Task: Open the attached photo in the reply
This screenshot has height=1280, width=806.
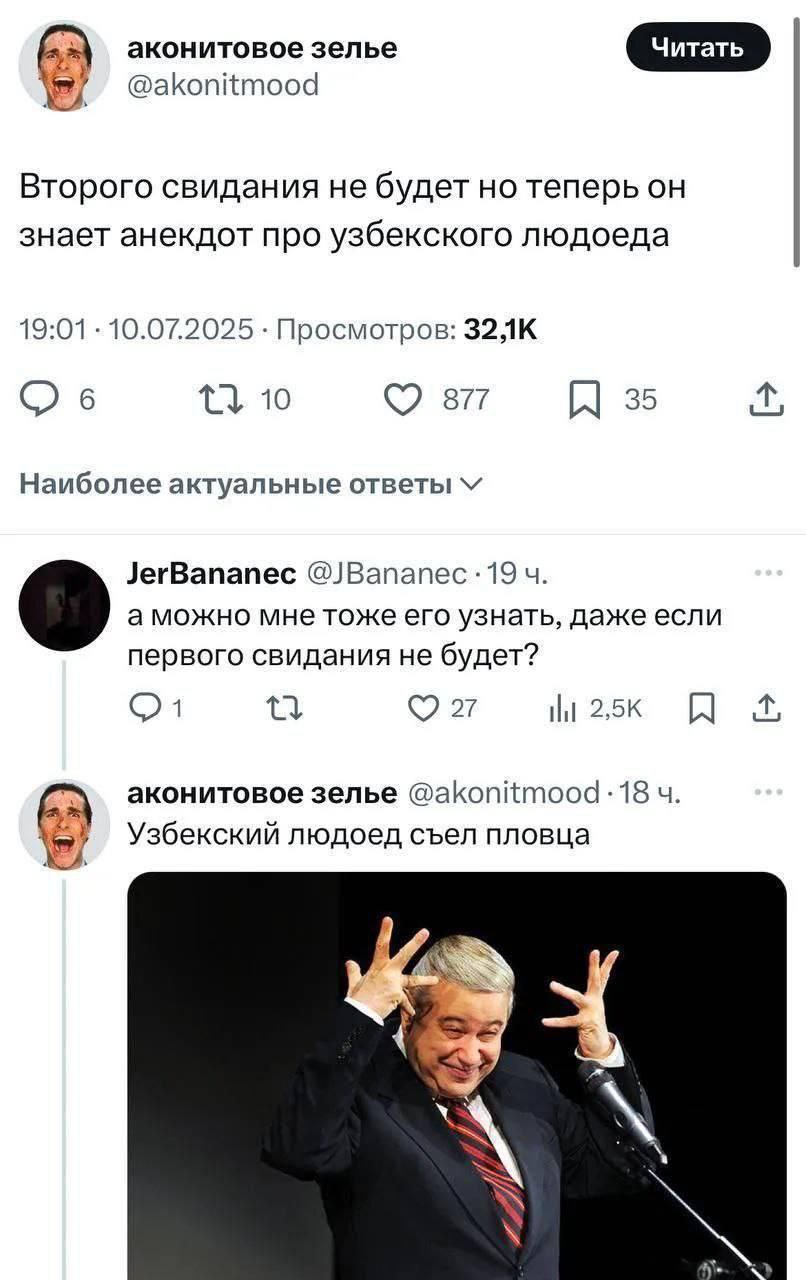Action: 457,1075
